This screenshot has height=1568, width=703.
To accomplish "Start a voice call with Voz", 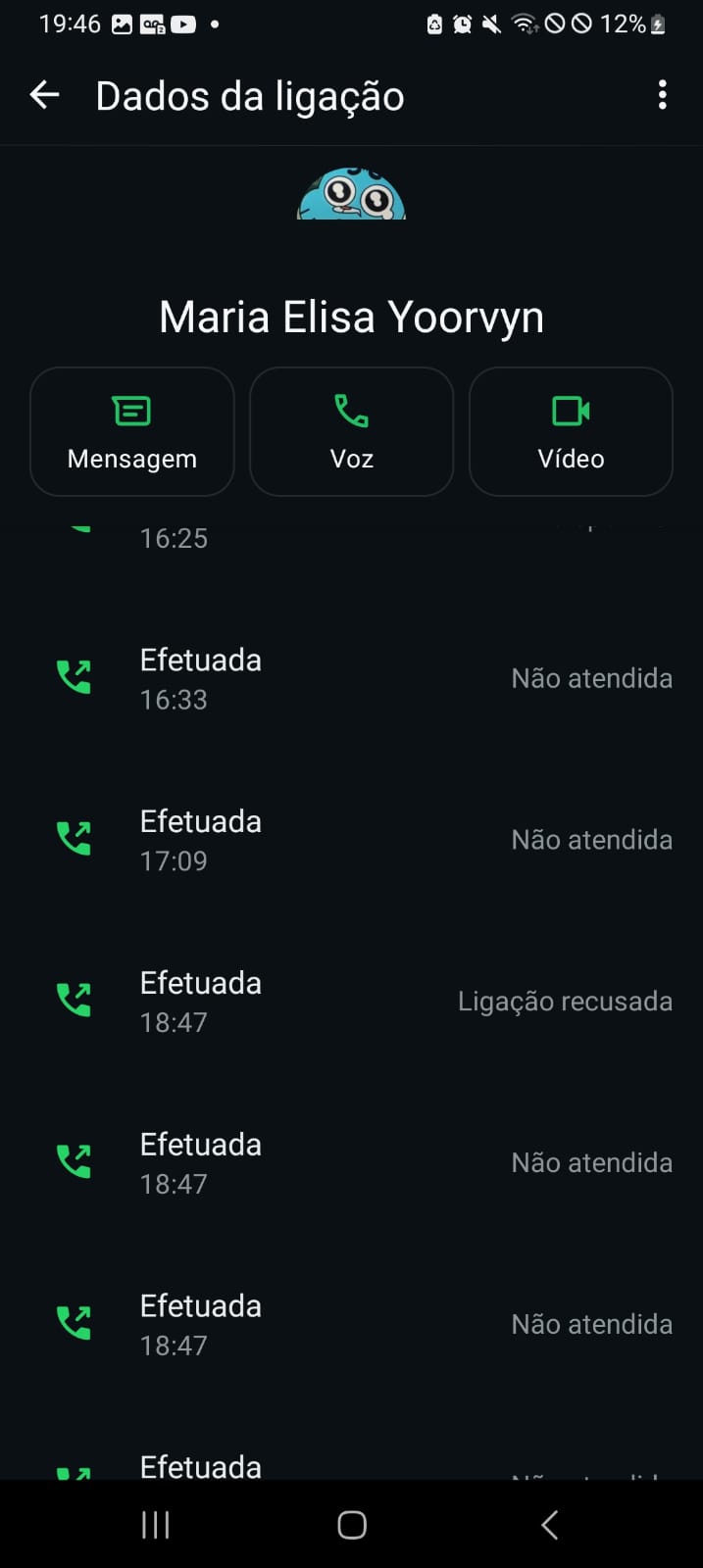I will (x=351, y=432).
